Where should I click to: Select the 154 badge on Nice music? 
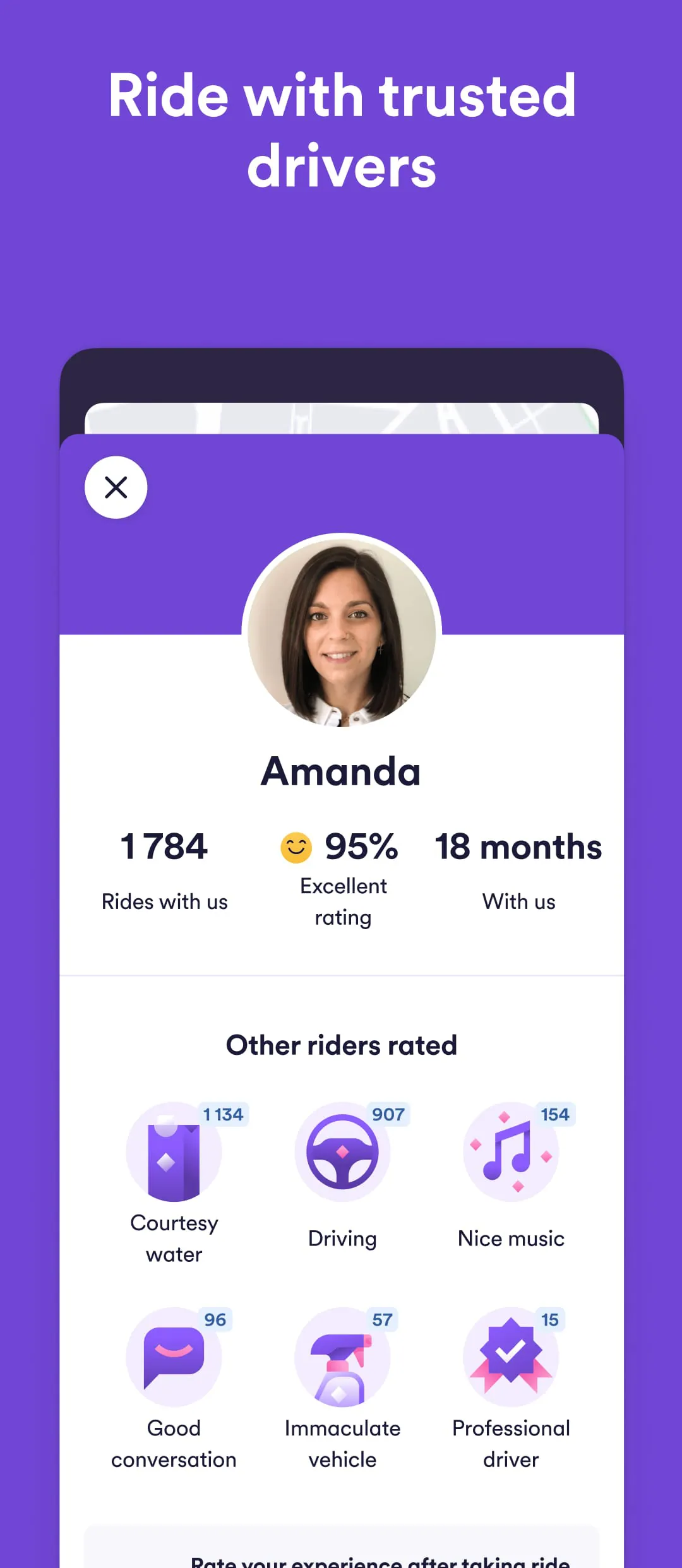(553, 1115)
